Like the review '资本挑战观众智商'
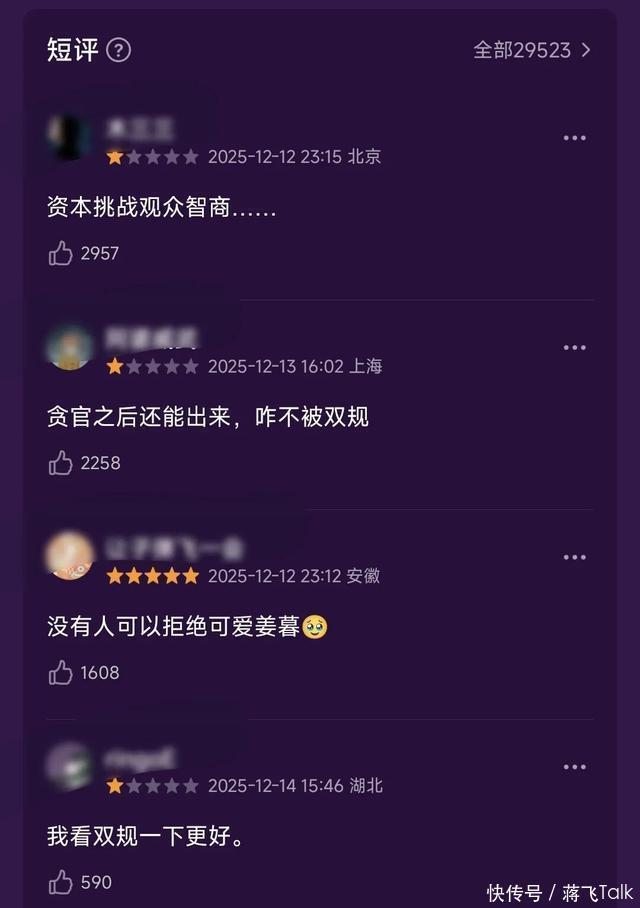This screenshot has width=640, height=908. click(x=61, y=253)
